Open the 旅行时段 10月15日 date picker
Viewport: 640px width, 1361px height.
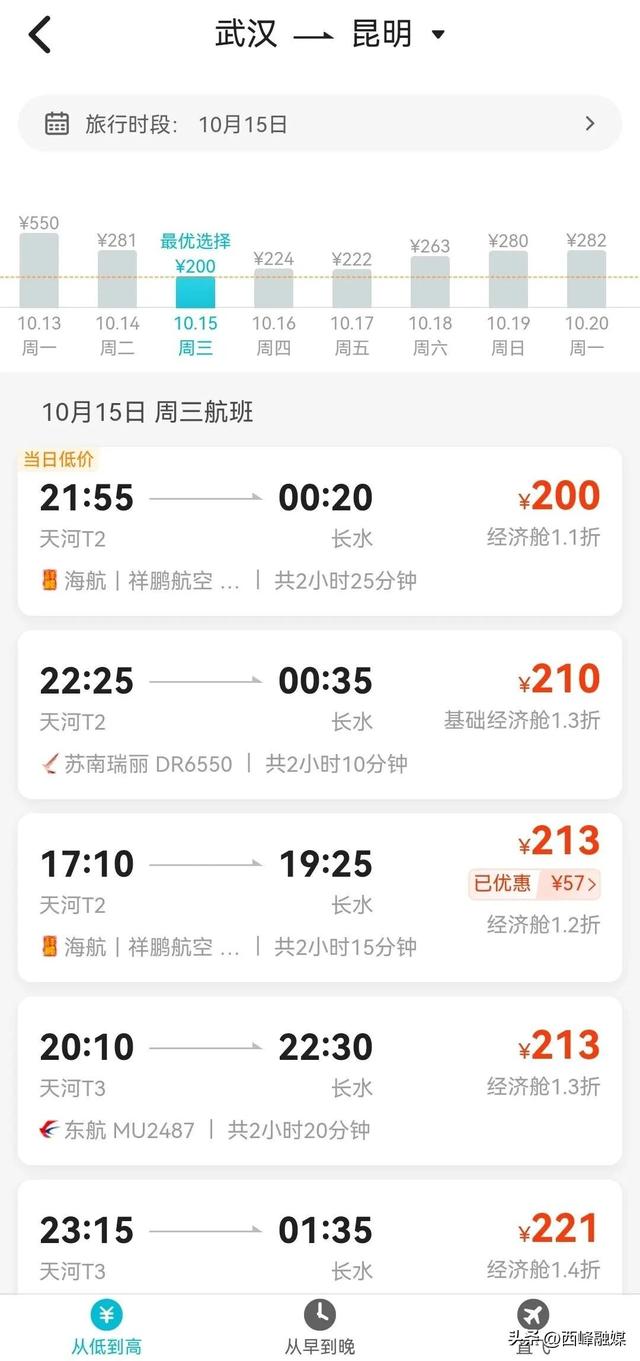pos(320,124)
